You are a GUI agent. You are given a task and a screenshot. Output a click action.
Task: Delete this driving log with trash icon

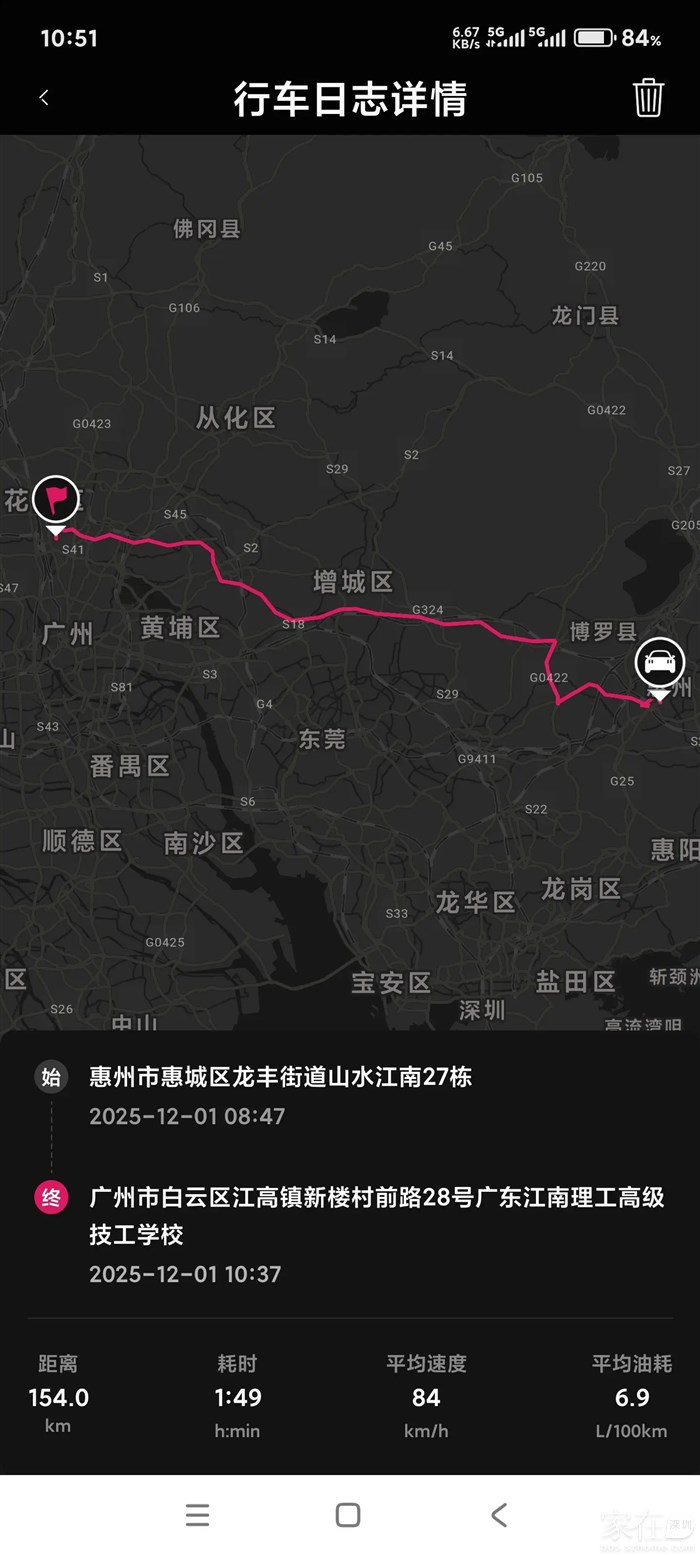coord(648,98)
